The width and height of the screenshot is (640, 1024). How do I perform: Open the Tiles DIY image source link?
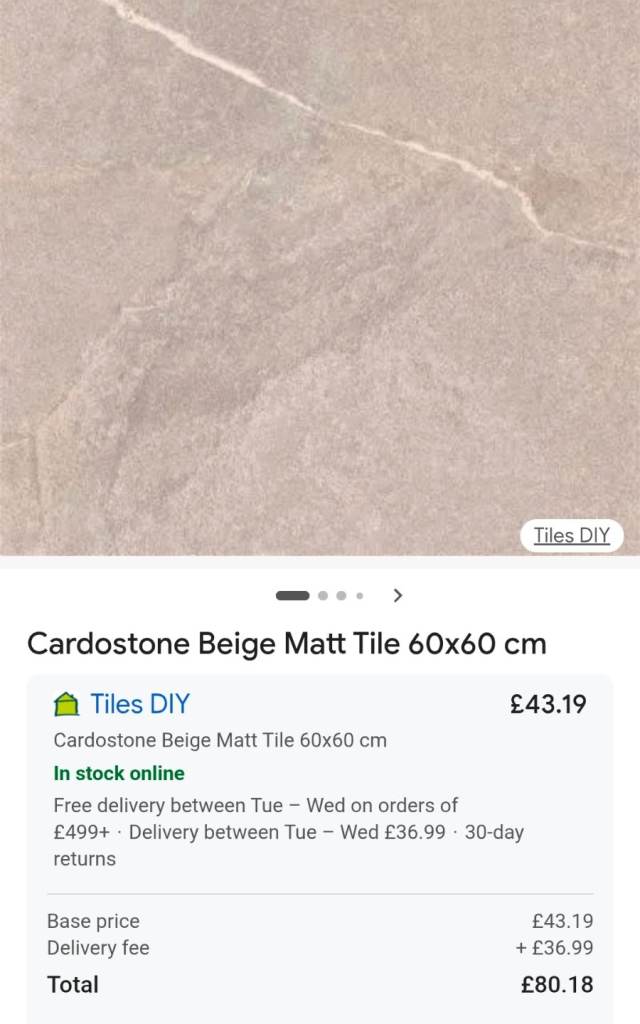(571, 536)
